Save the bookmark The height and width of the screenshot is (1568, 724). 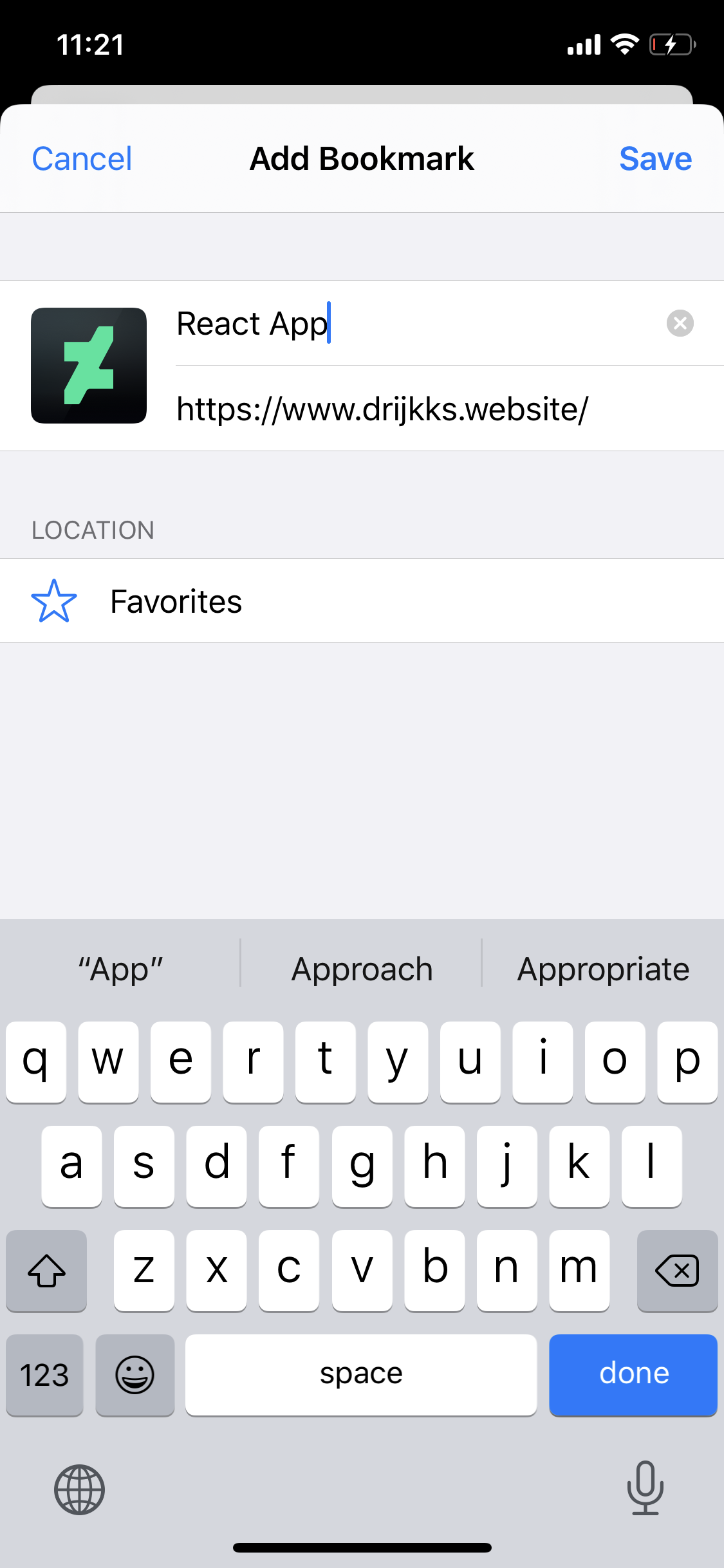pos(655,158)
